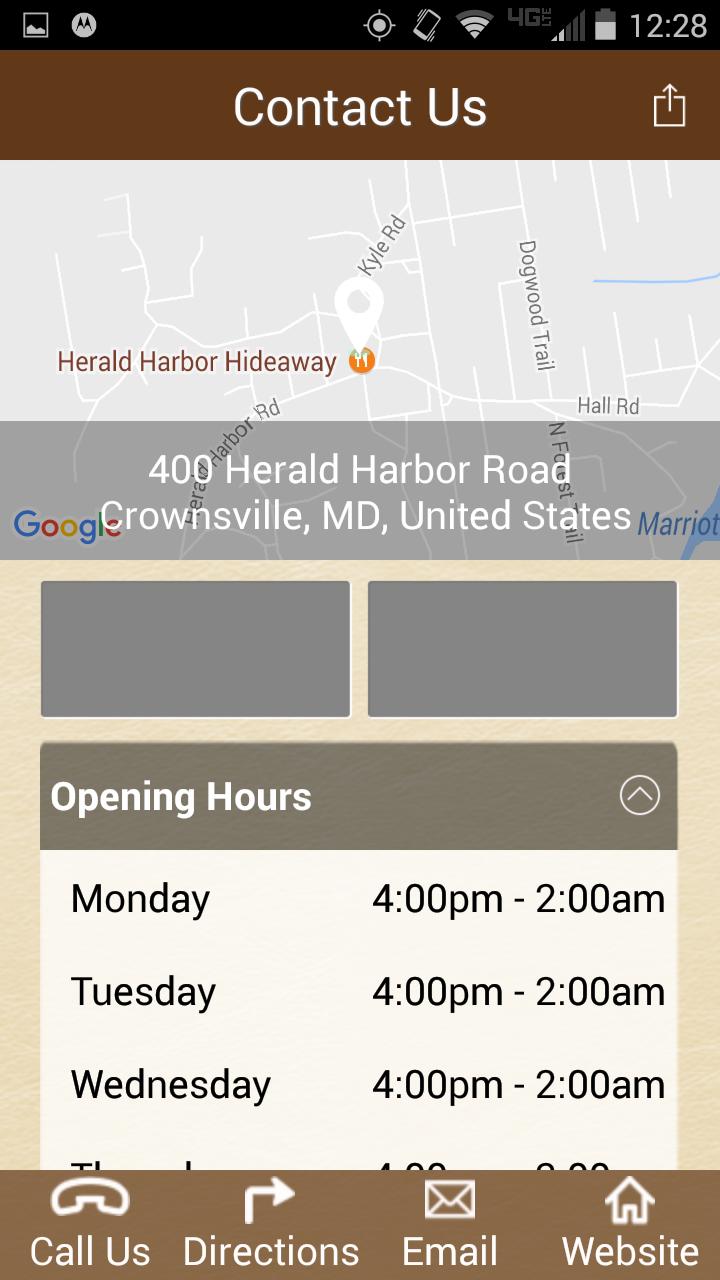Tap the Website home icon
The height and width of the screenshot is (1280, 720).
click(628, 1197)
